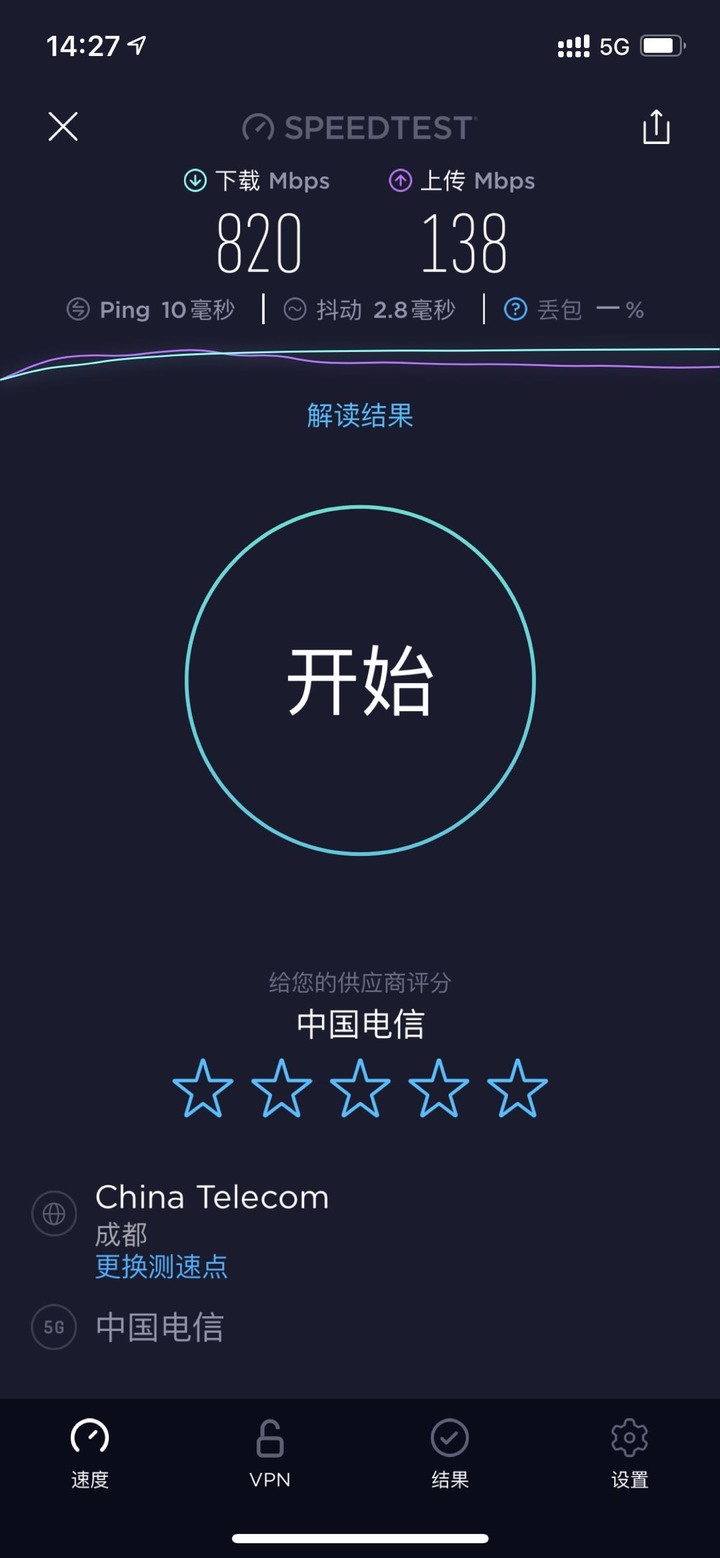The image size is (720, 1558).
Task: Go to the 设置 tab
Action: (630, 1455)
